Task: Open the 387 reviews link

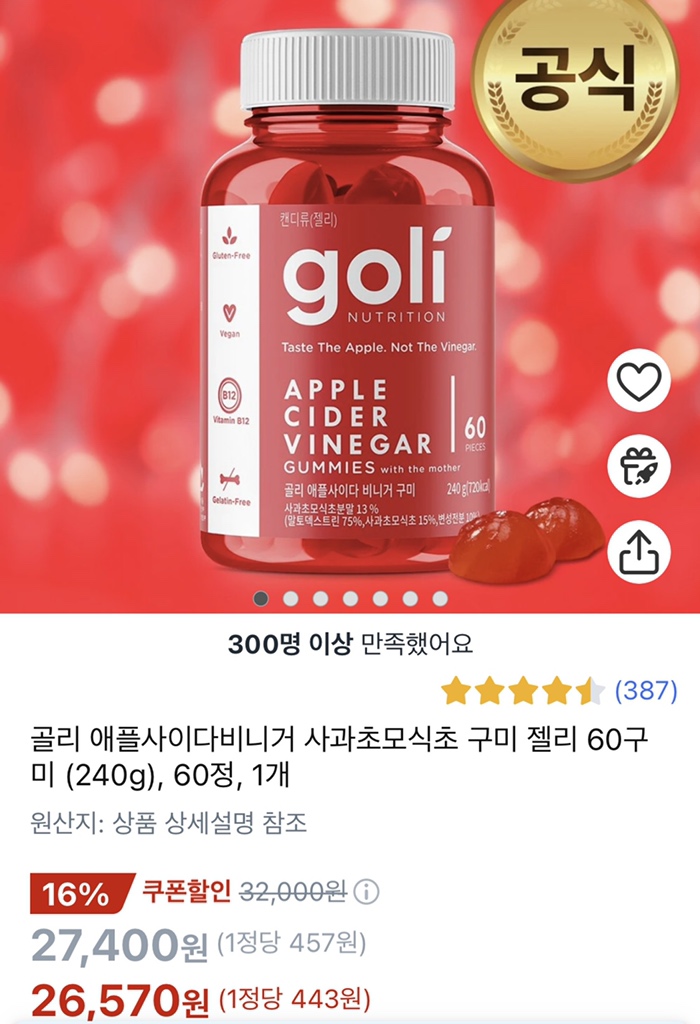Action: (646, 690)
